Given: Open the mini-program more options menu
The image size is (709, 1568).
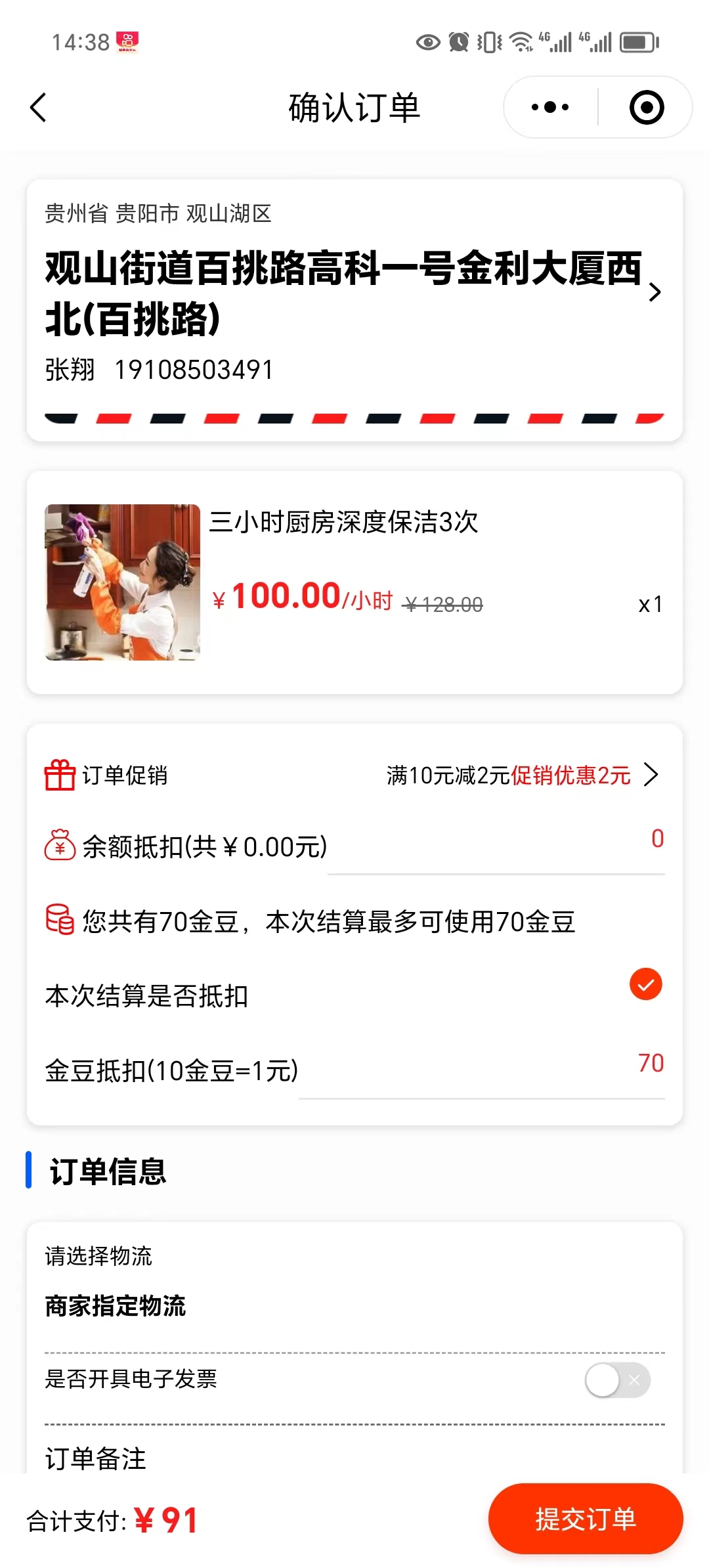Looking at the screenshot, I should coord(549,106).
